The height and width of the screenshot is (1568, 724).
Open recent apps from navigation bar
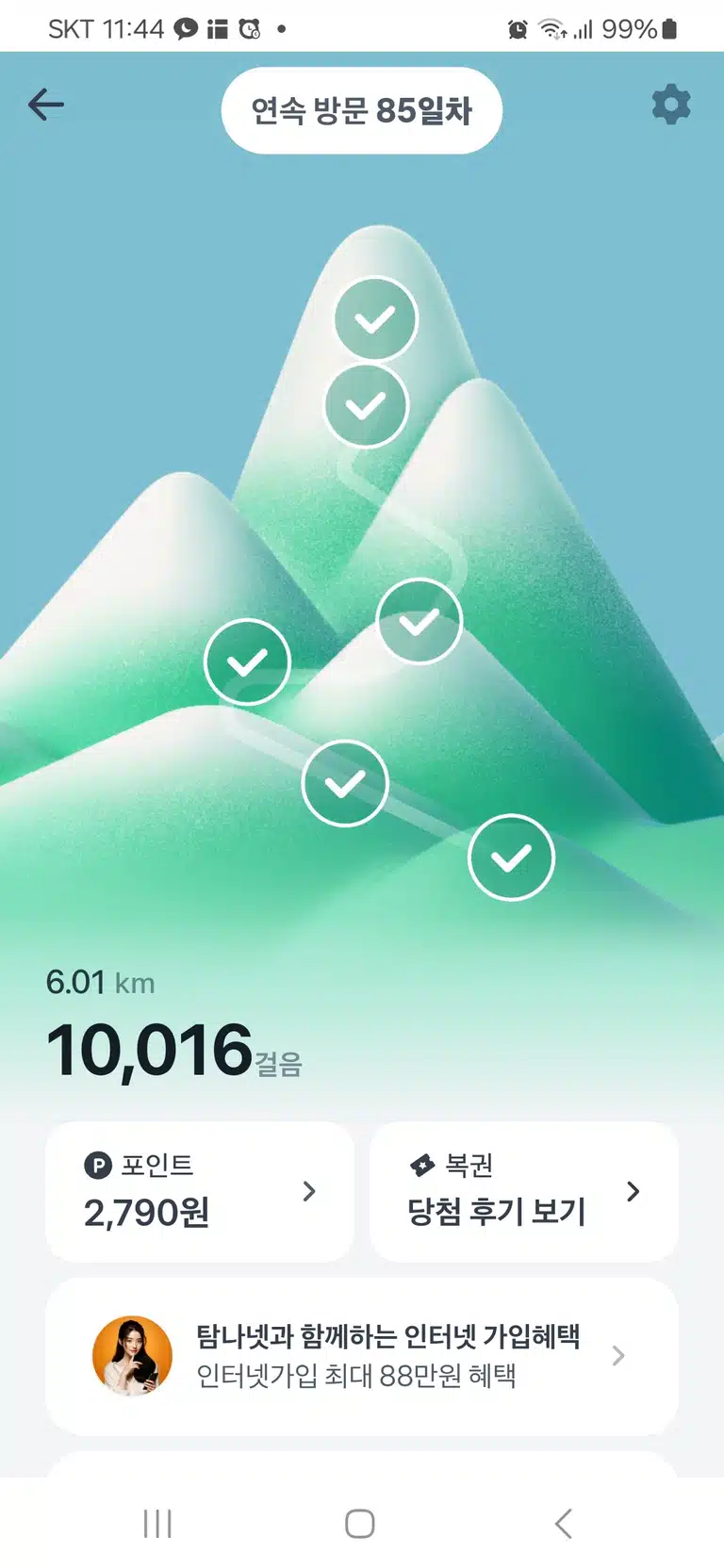[x=157, y=1523]
